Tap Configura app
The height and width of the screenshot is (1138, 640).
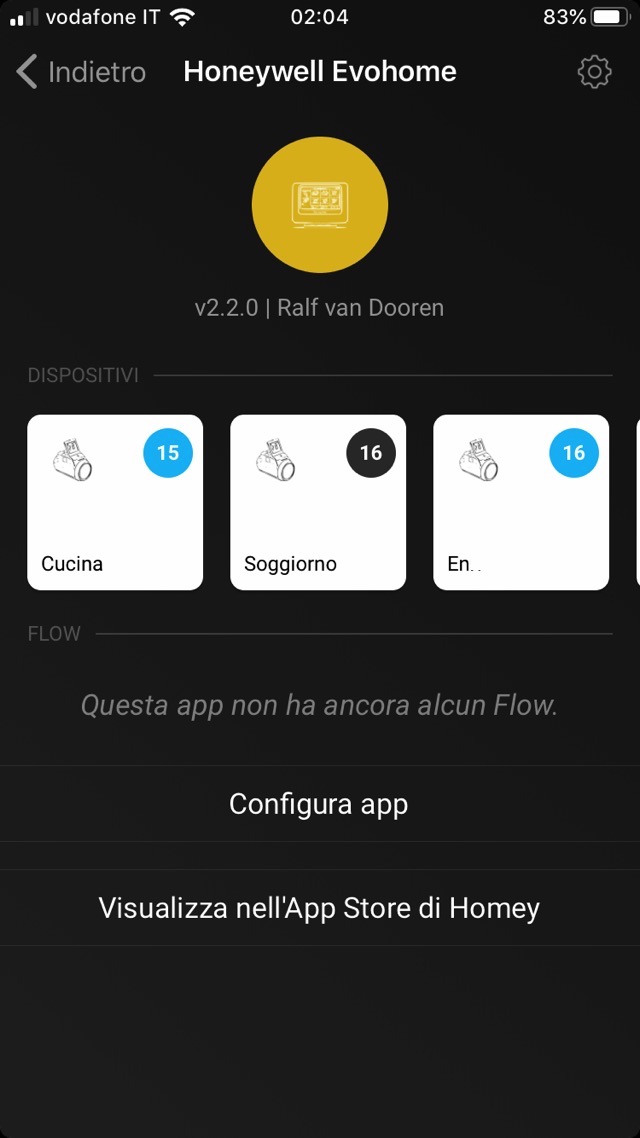pyautogui.click(x=319, y=804)
